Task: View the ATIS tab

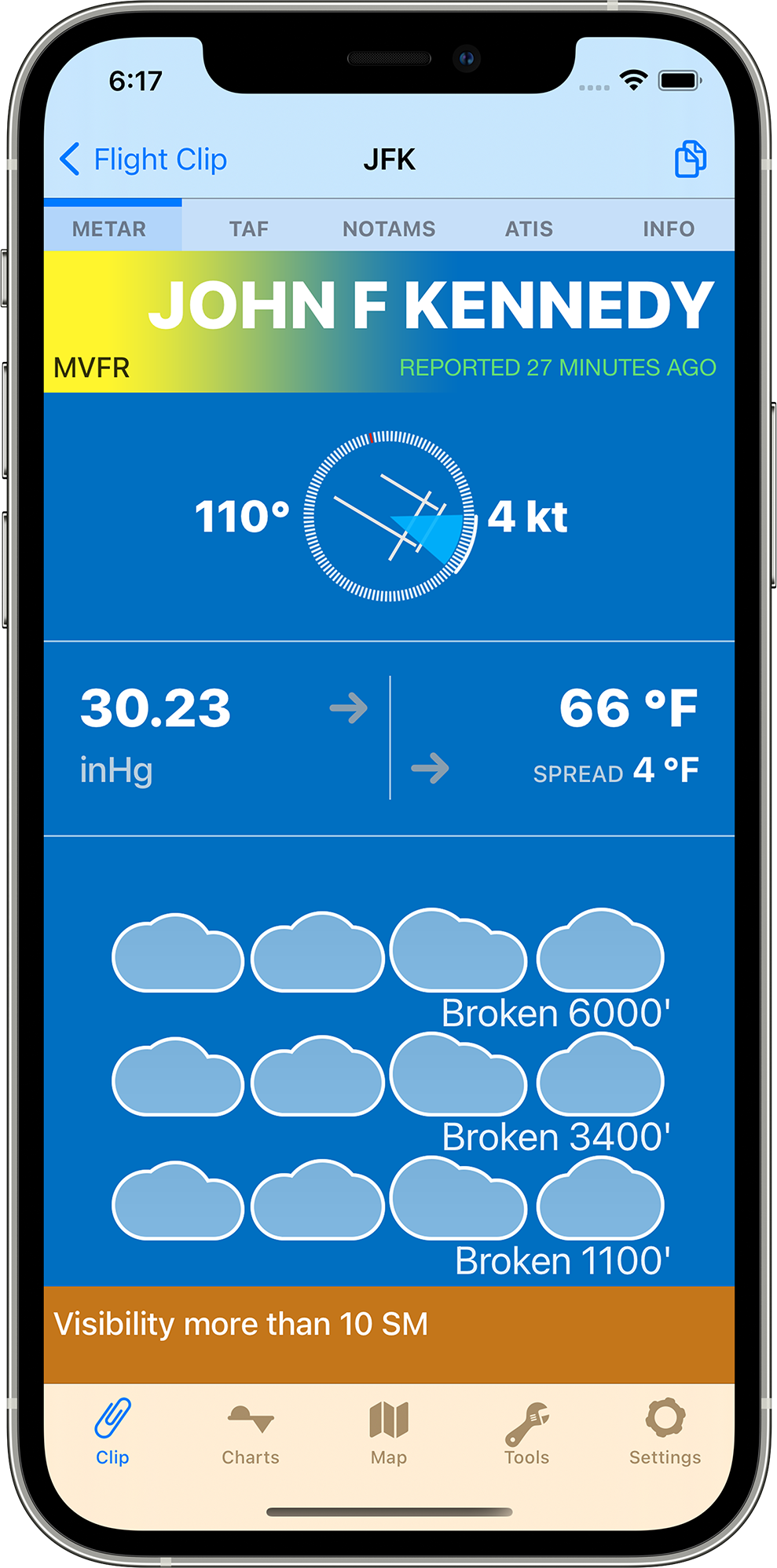Action: (x=529, y=228)
